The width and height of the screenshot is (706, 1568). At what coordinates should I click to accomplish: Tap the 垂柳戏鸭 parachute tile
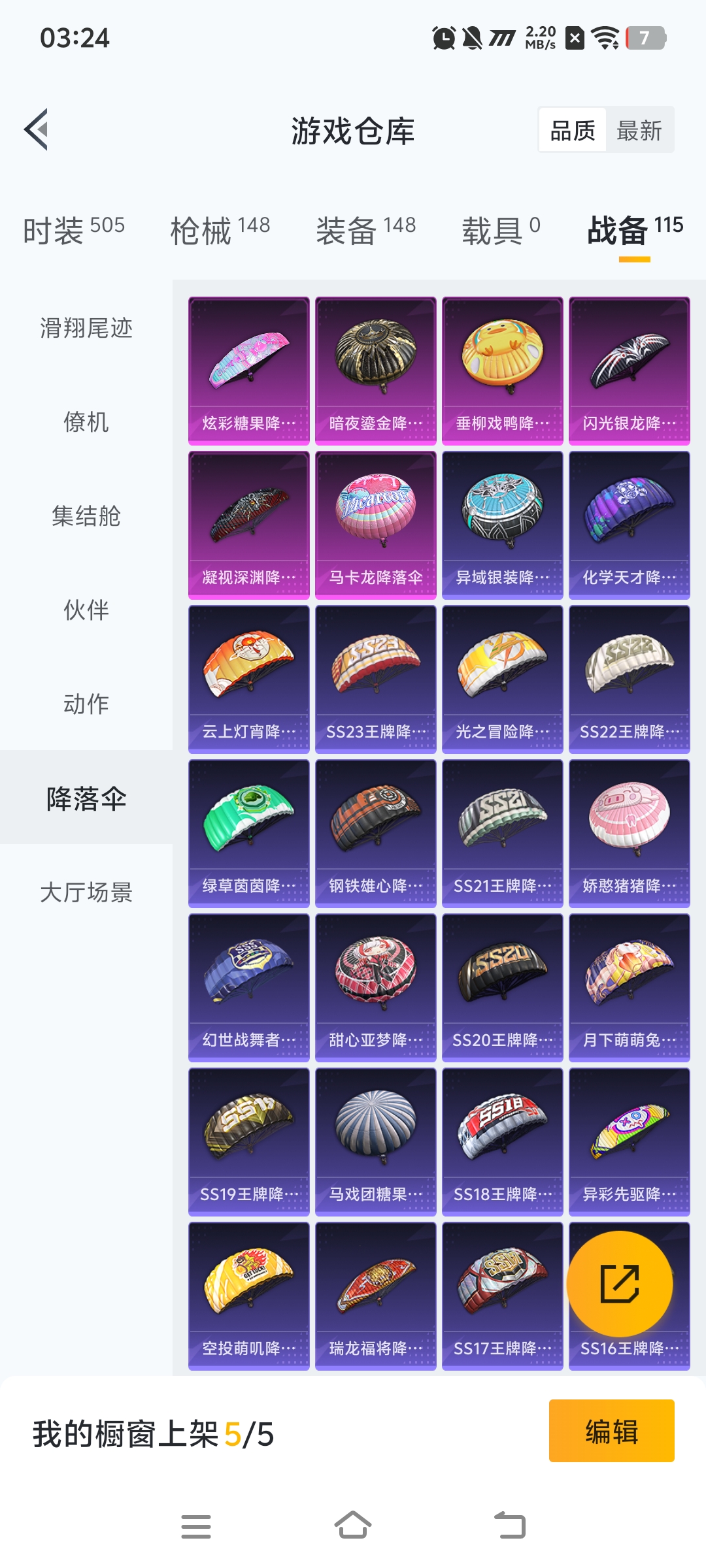tap(502, 370)
